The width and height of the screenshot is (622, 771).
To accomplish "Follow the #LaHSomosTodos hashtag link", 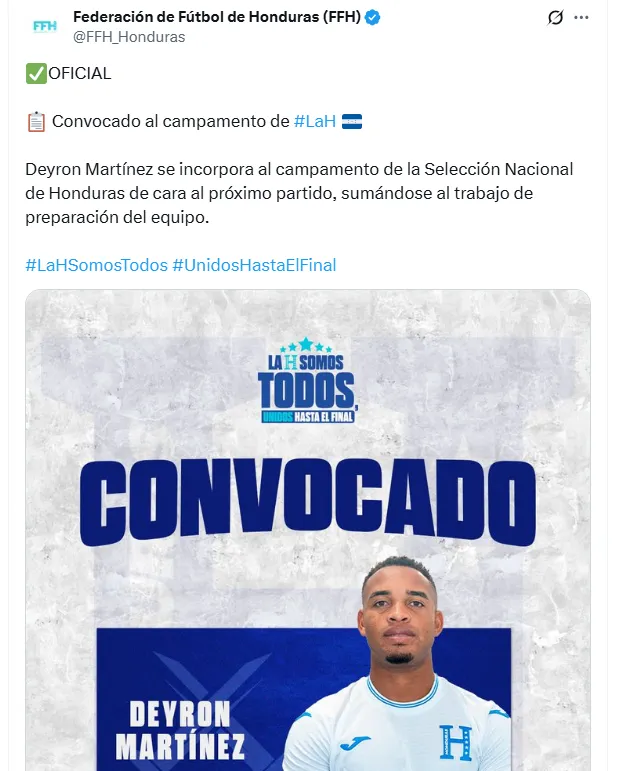I will (96, 265).
